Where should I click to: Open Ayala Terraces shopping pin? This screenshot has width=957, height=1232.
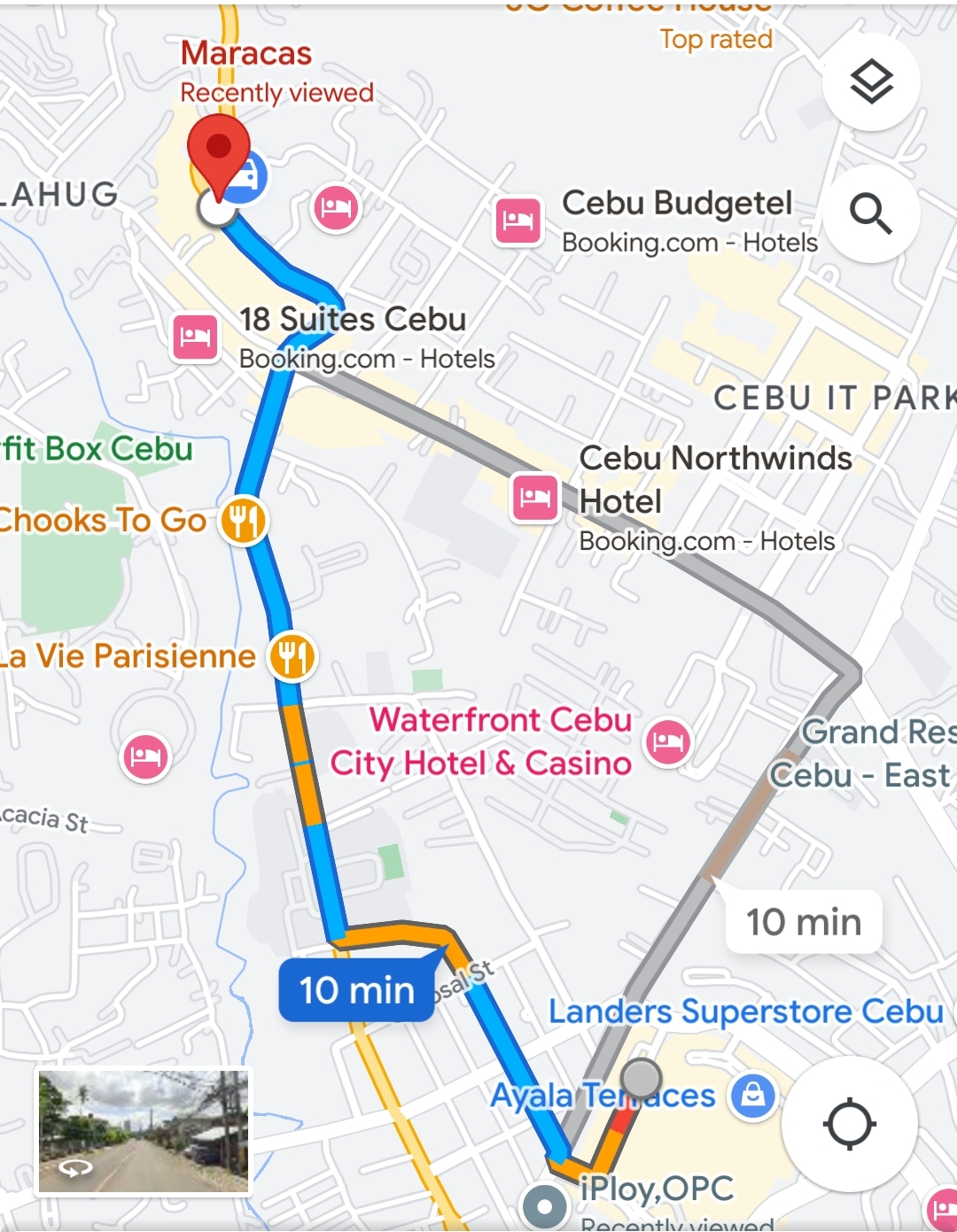point(752,1096)
